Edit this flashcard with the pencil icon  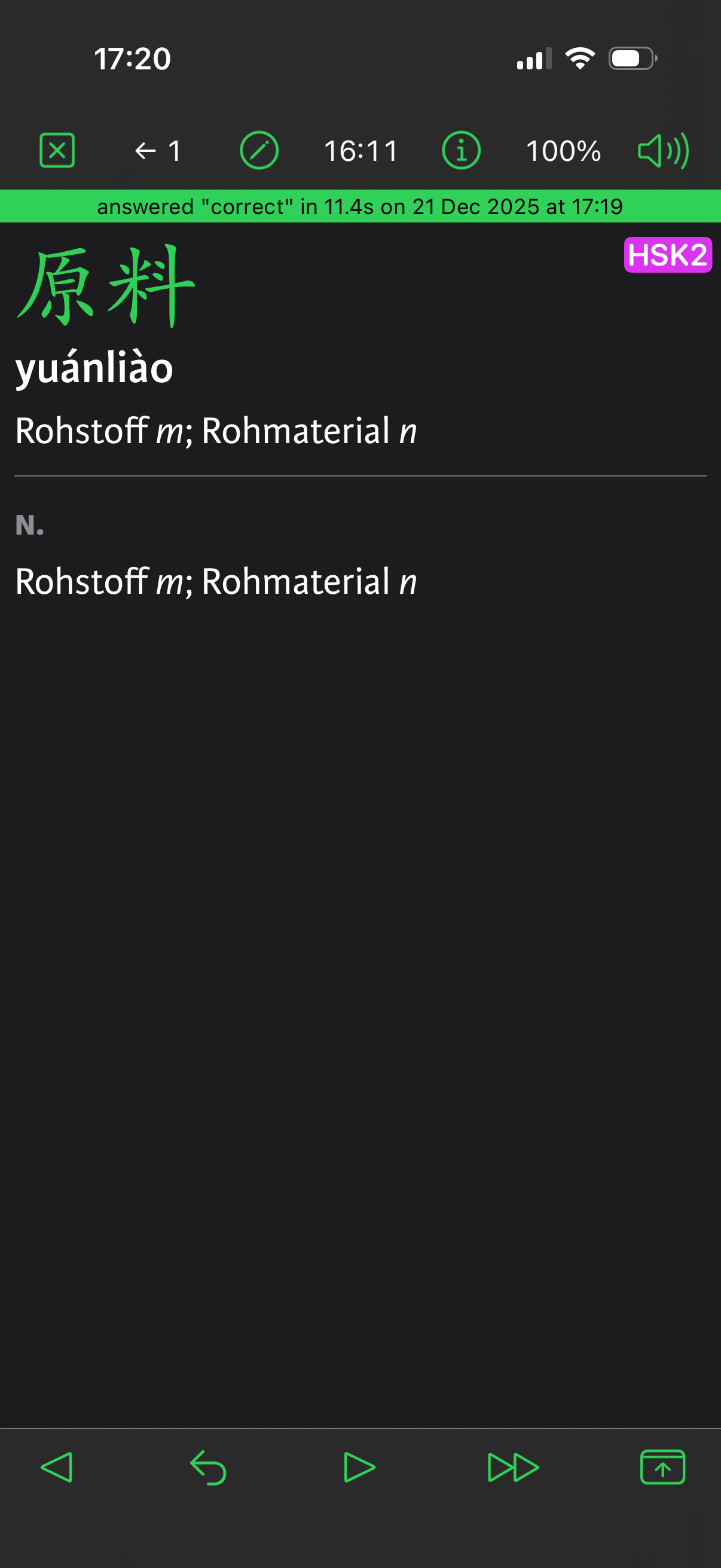pyautogui.click(x=259, y=150)
